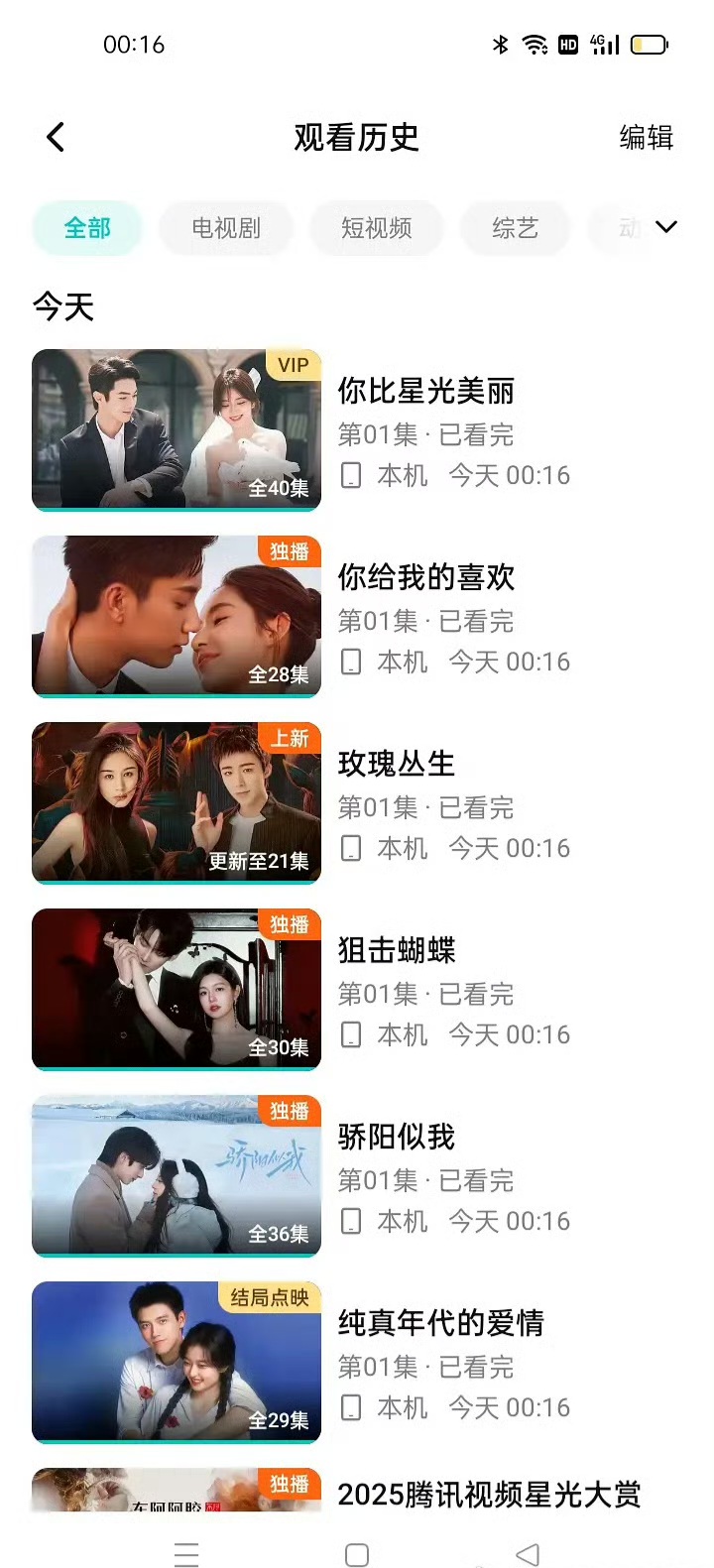This screenshot has height=1568, width=714.
Task: Select the 全部 filter chip
Action: click(87, 228)
